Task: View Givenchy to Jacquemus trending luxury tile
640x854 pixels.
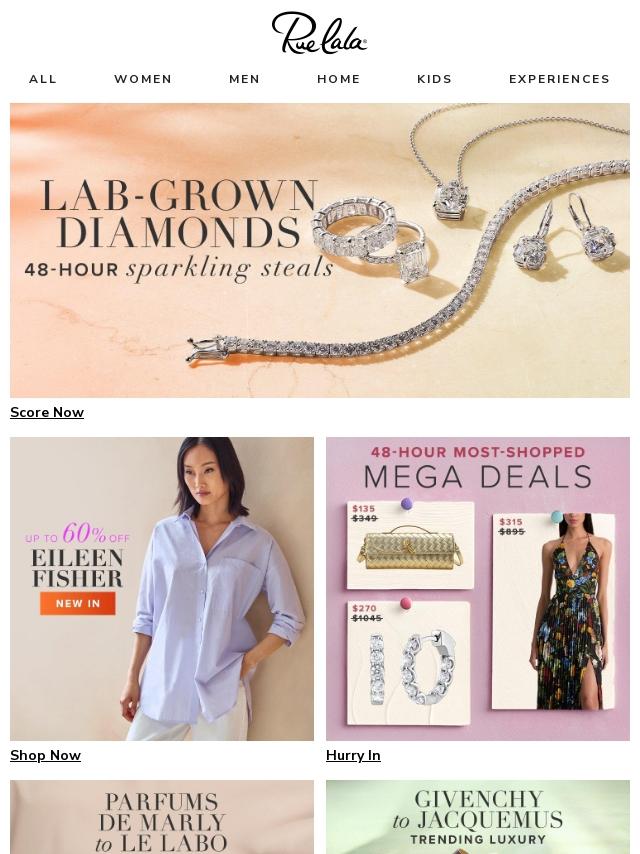Action: coord(478,817)
